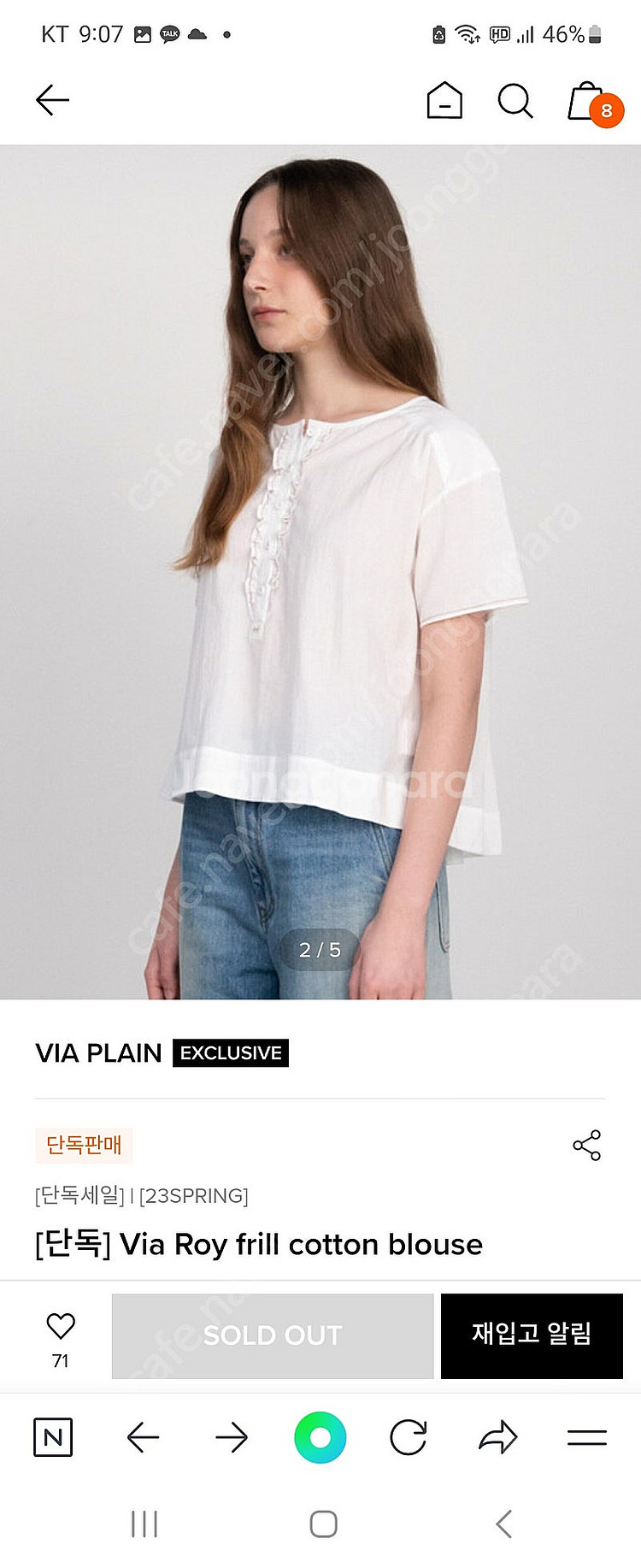
Task: Open Naver home via the N icon
Action: click(x=53, y=1437)
